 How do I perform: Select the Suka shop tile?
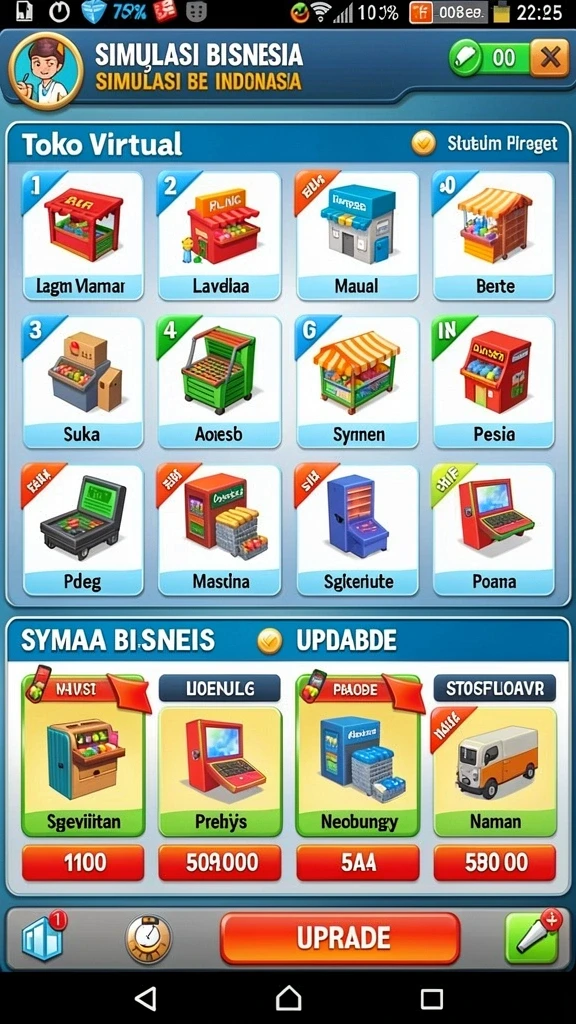[x=82, y=383]
